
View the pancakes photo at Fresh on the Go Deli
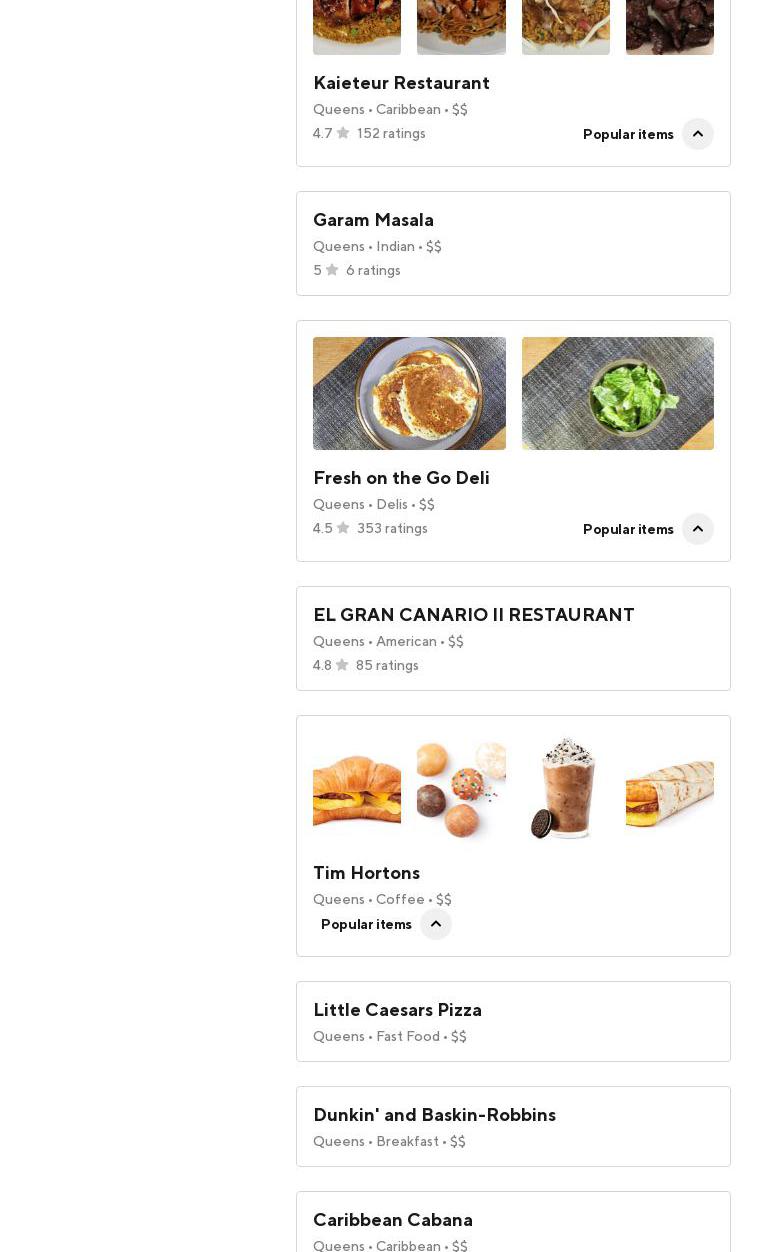409,393
